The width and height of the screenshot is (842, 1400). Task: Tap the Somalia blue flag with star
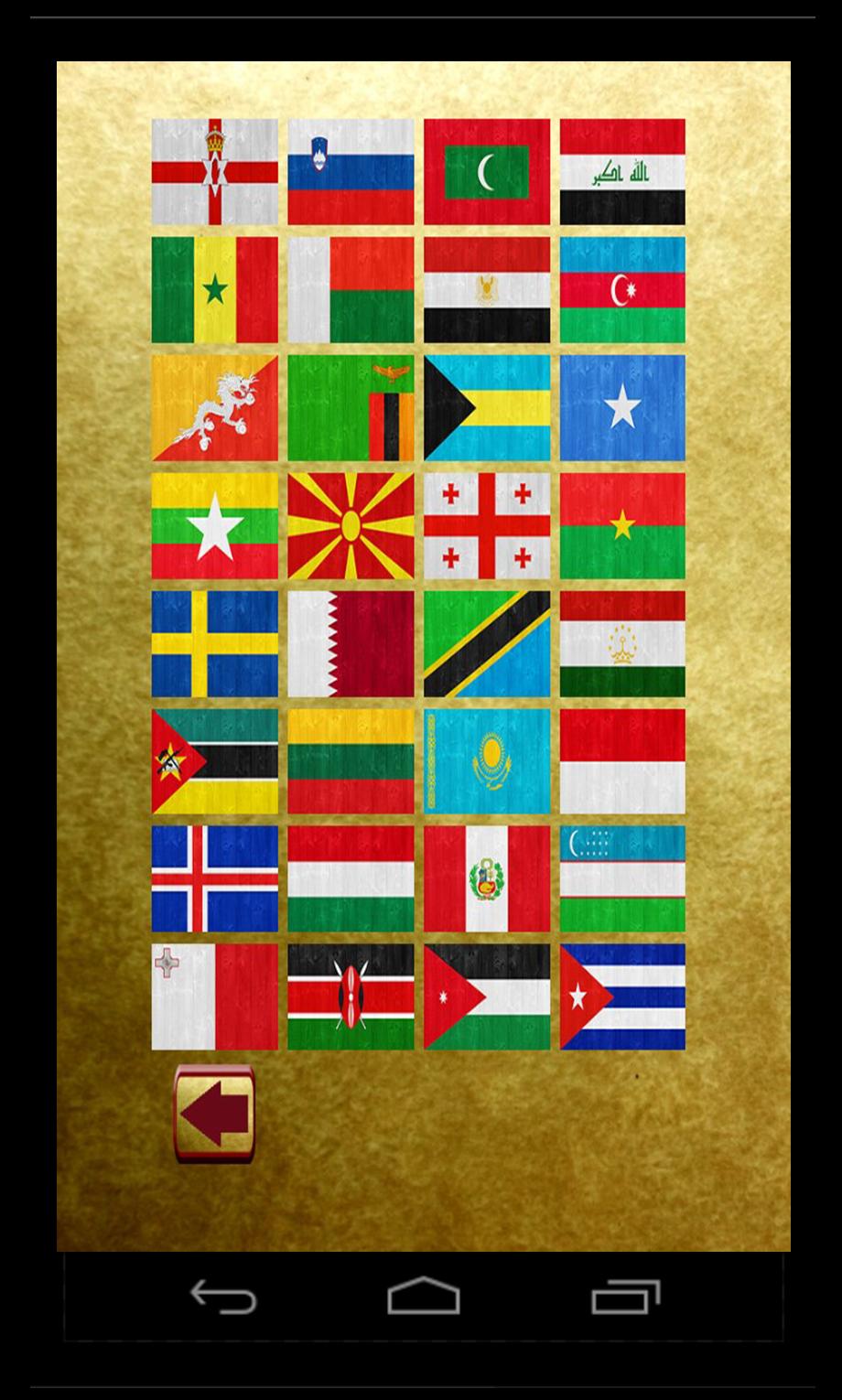pos(622,407)
